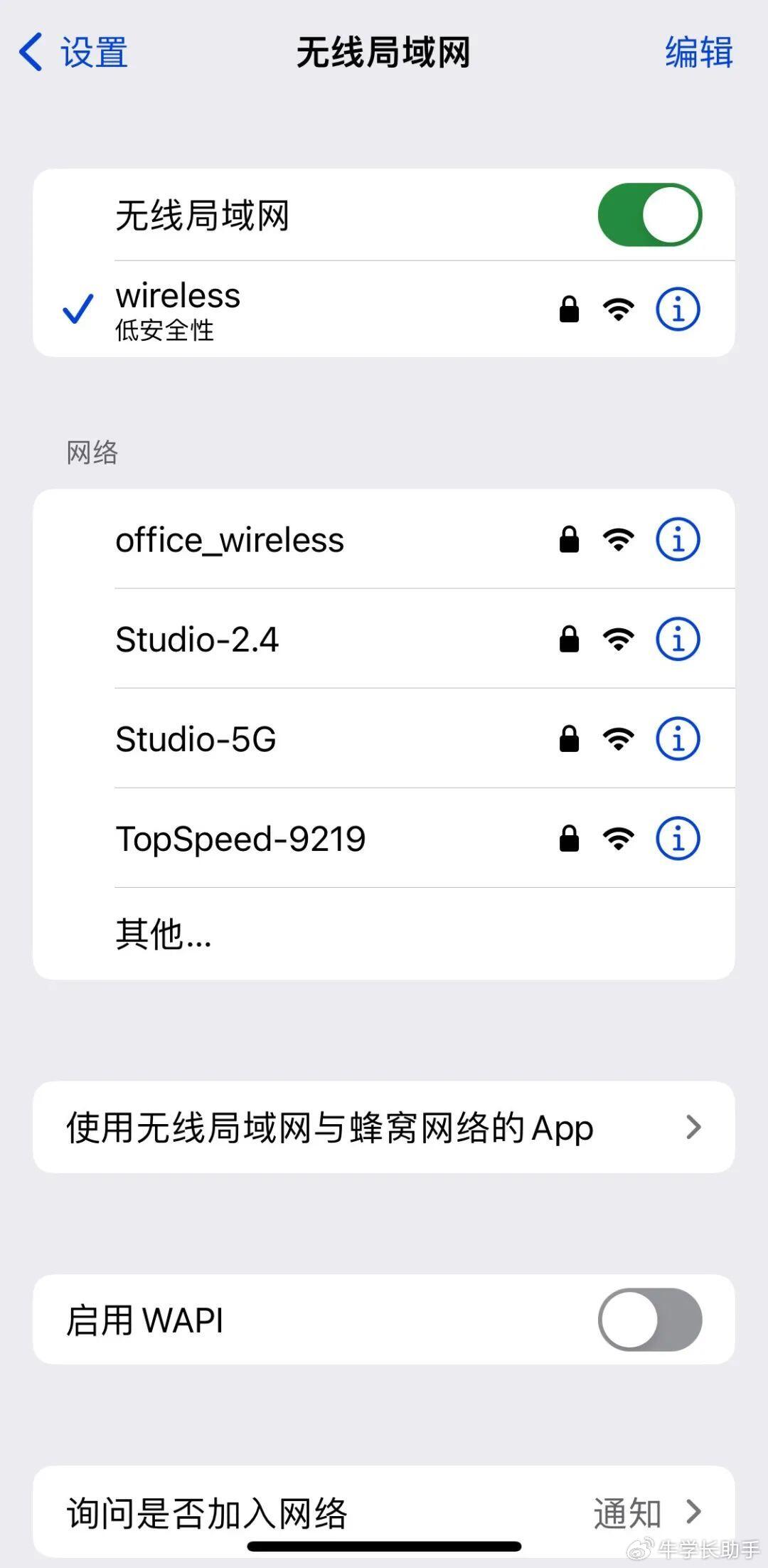Viewport: 768px width, 1568px height.
Task: Turn off the 无线局域网 switch
Action: point(649,215)
